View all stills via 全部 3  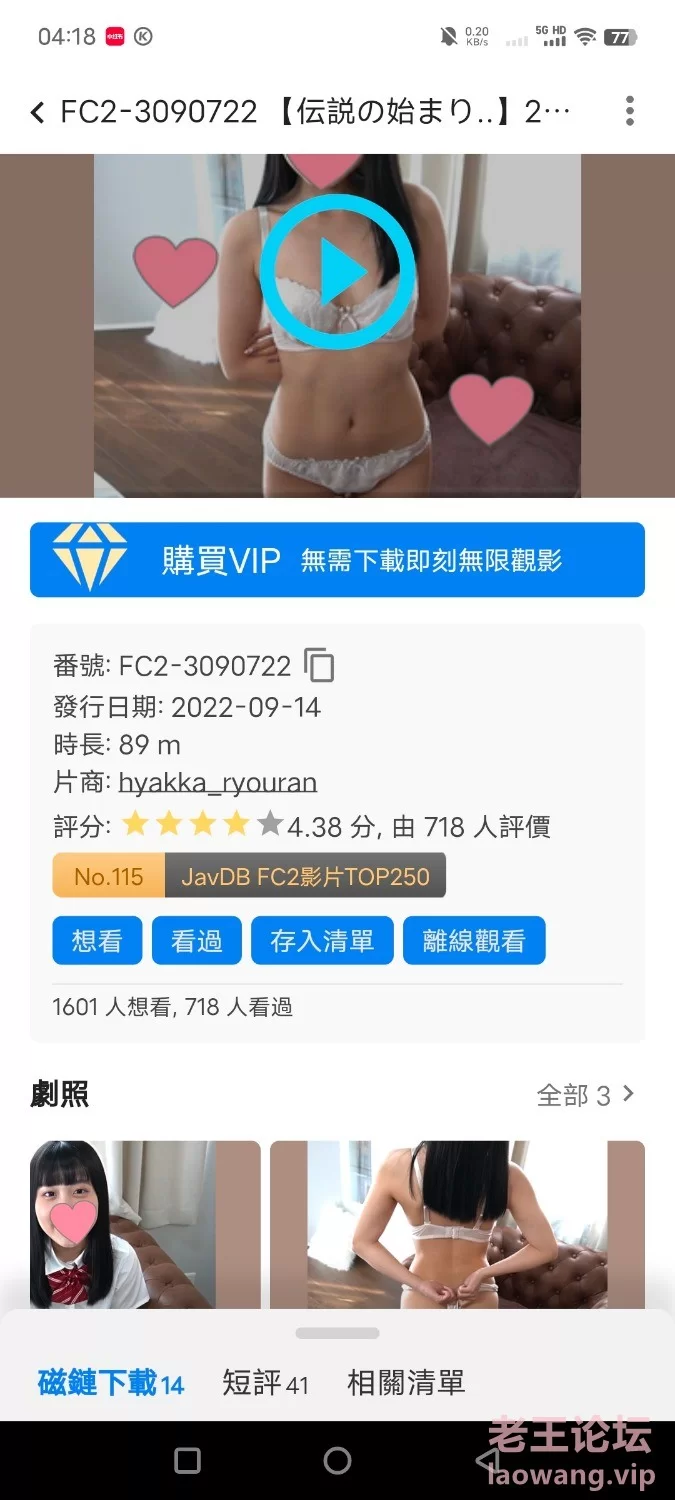click(x=586, y=1095)
